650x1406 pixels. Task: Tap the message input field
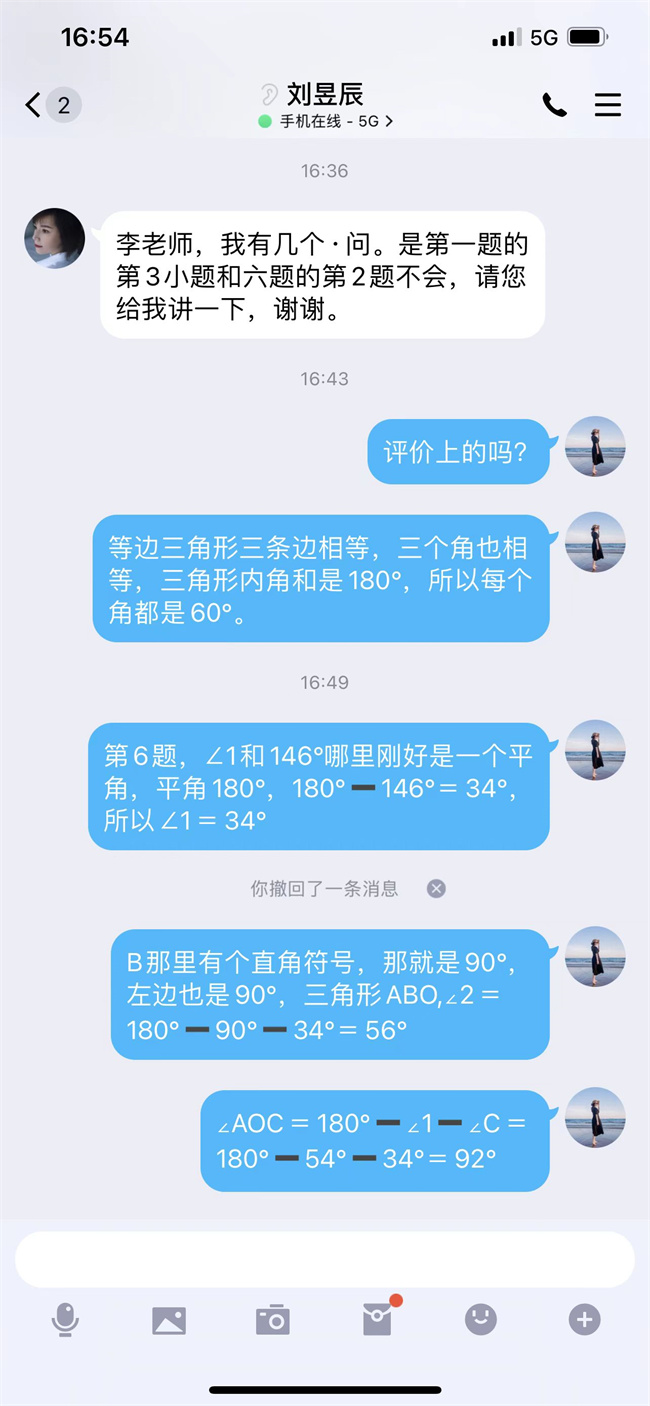click(x=325, y=1259)
